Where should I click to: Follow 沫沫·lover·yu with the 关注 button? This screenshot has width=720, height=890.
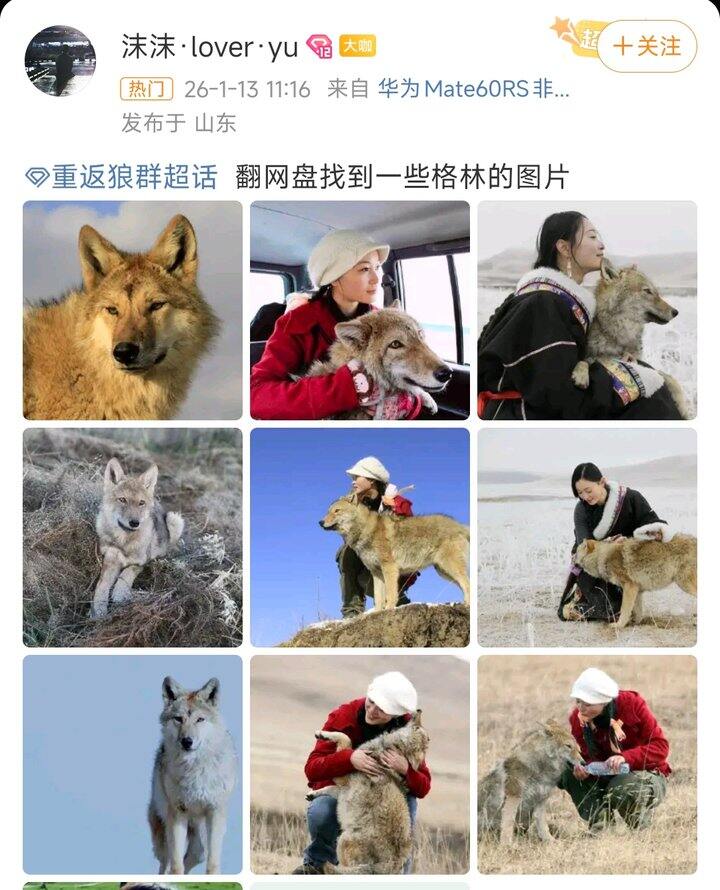click(x=647, y=46)
